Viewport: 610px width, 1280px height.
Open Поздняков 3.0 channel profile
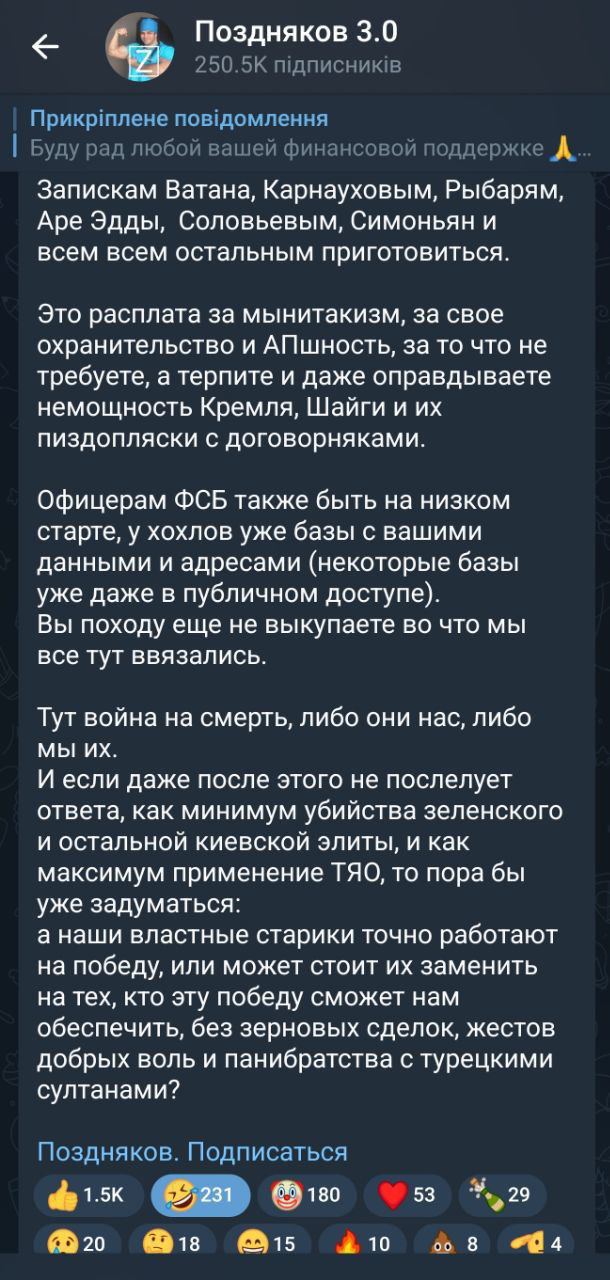click(x=296, y=47)
